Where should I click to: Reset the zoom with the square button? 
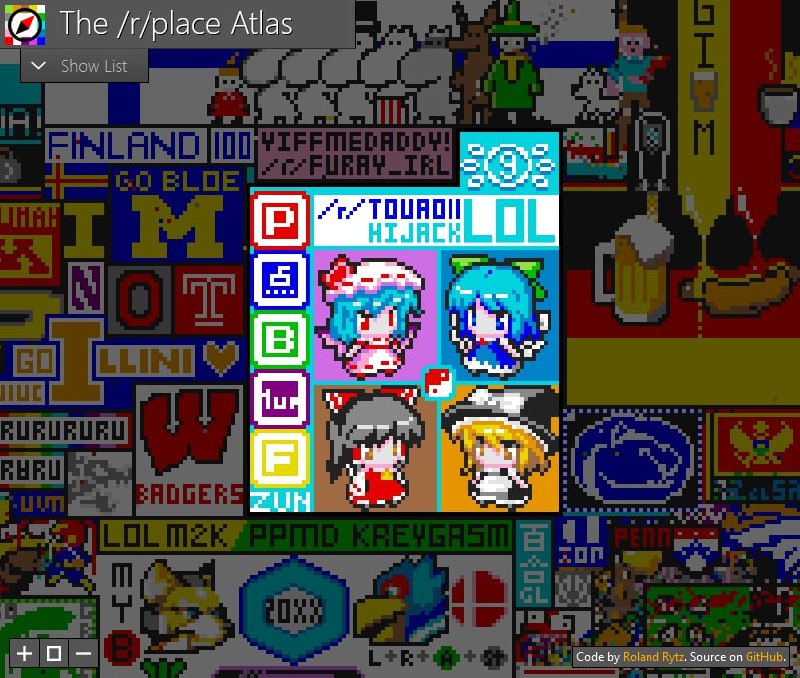click(x=54, y=654)
